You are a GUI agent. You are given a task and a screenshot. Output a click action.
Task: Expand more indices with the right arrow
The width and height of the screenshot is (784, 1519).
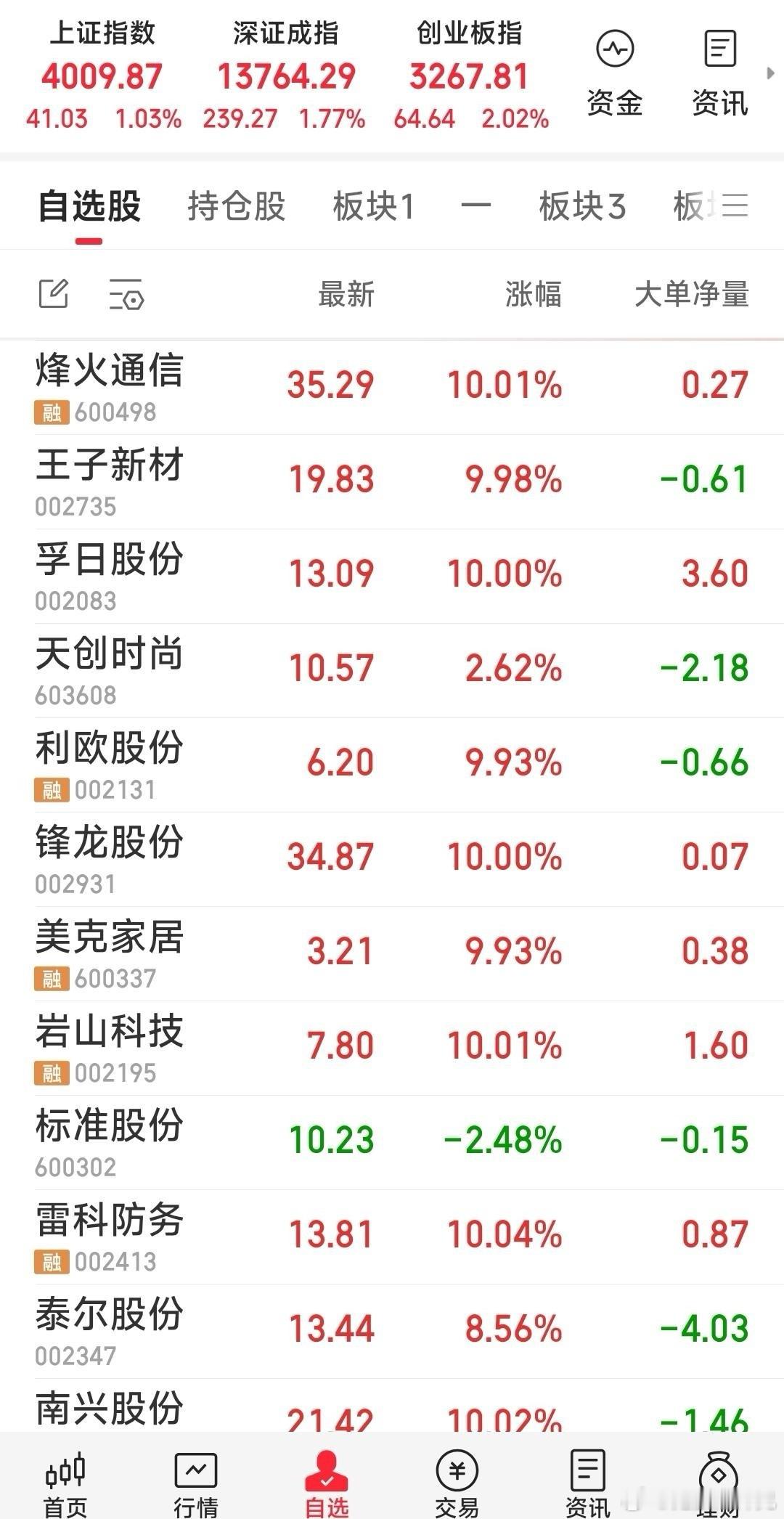[769, 73]
